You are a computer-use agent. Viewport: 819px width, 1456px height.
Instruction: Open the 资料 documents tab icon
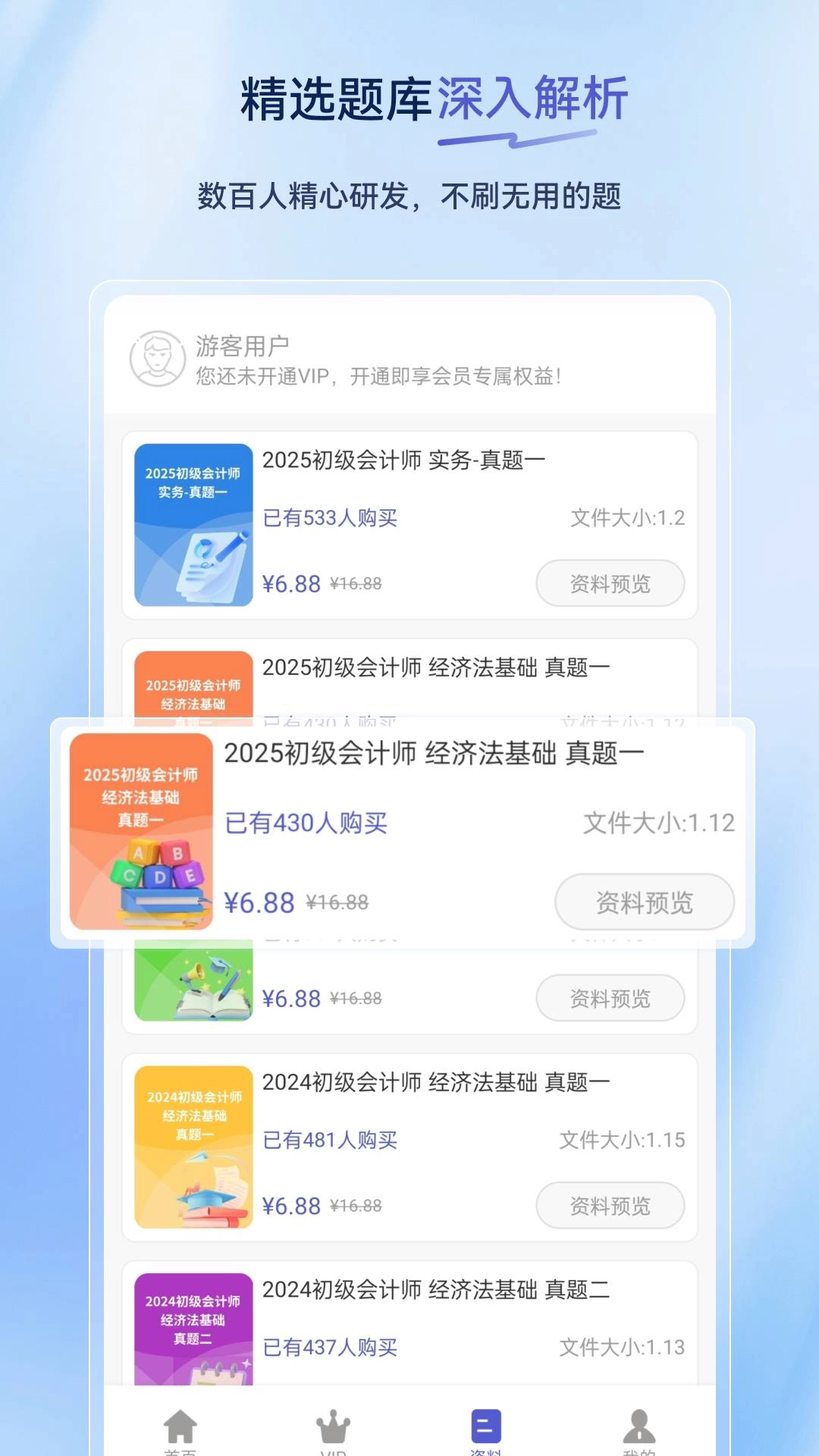click(485, 1423)
